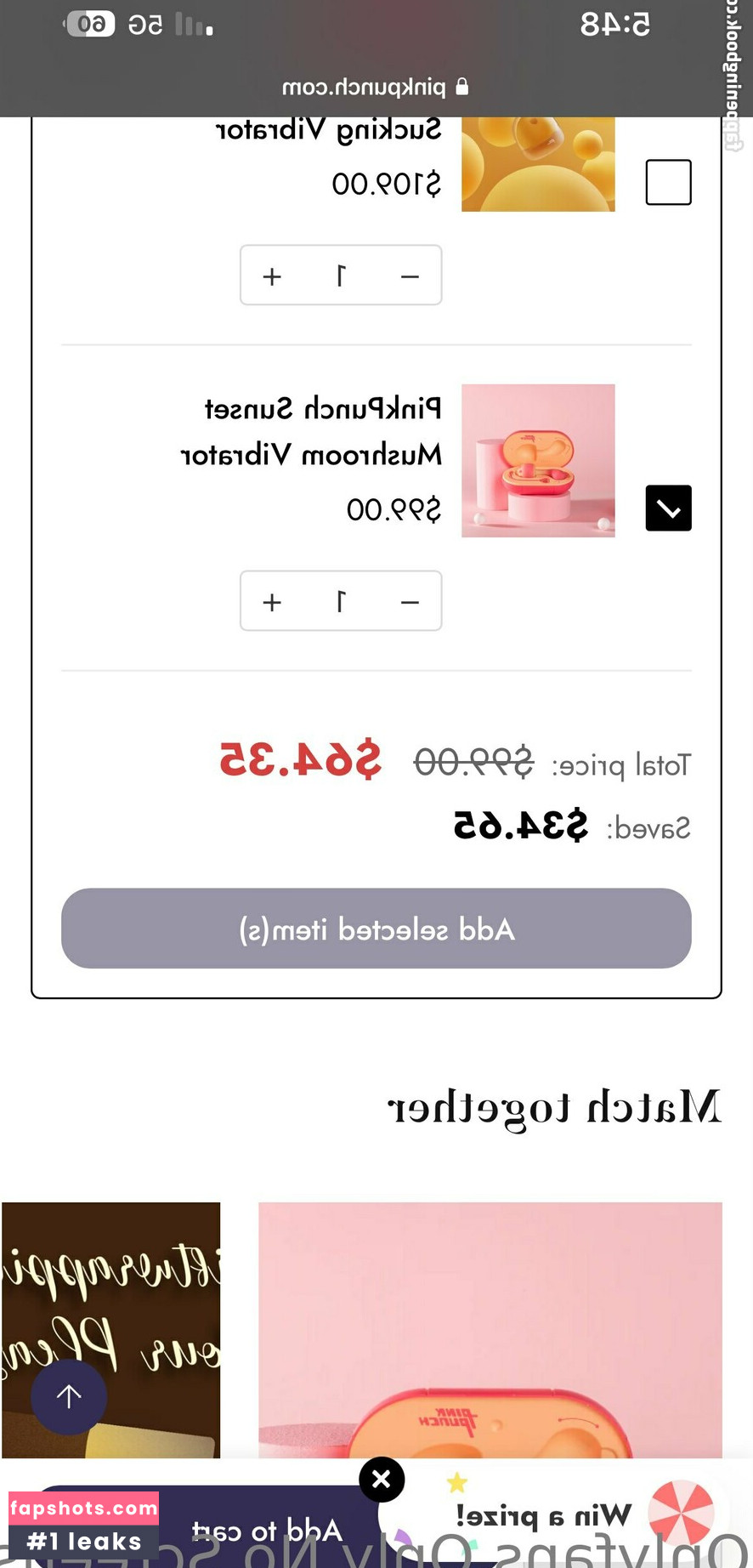Image resolution: width=753 pixels, height=1568 pixels.
Task: Tap the Add to cart button
Action: click(268, 1531)
